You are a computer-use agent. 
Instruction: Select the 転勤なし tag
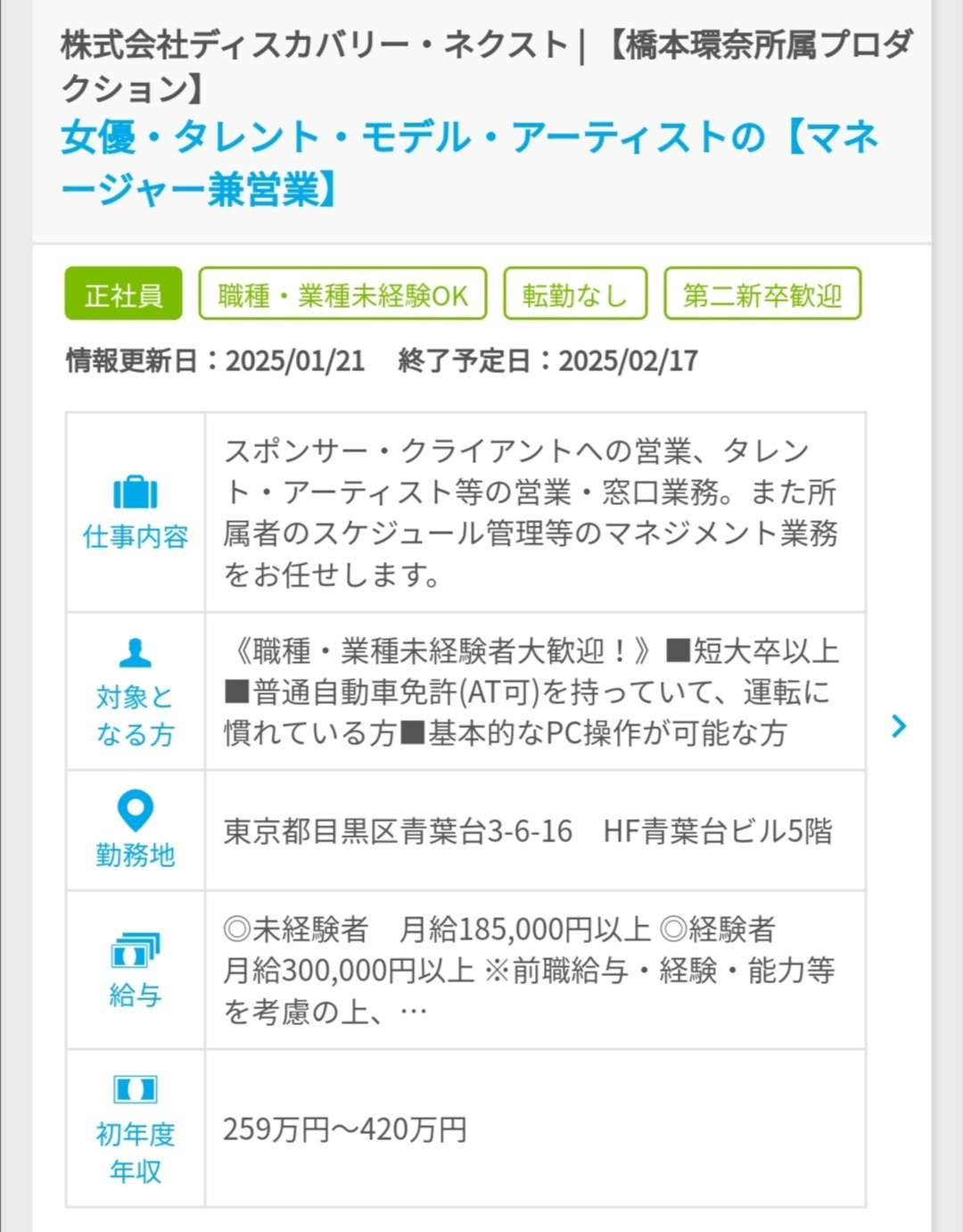click(x=574, y=294)
